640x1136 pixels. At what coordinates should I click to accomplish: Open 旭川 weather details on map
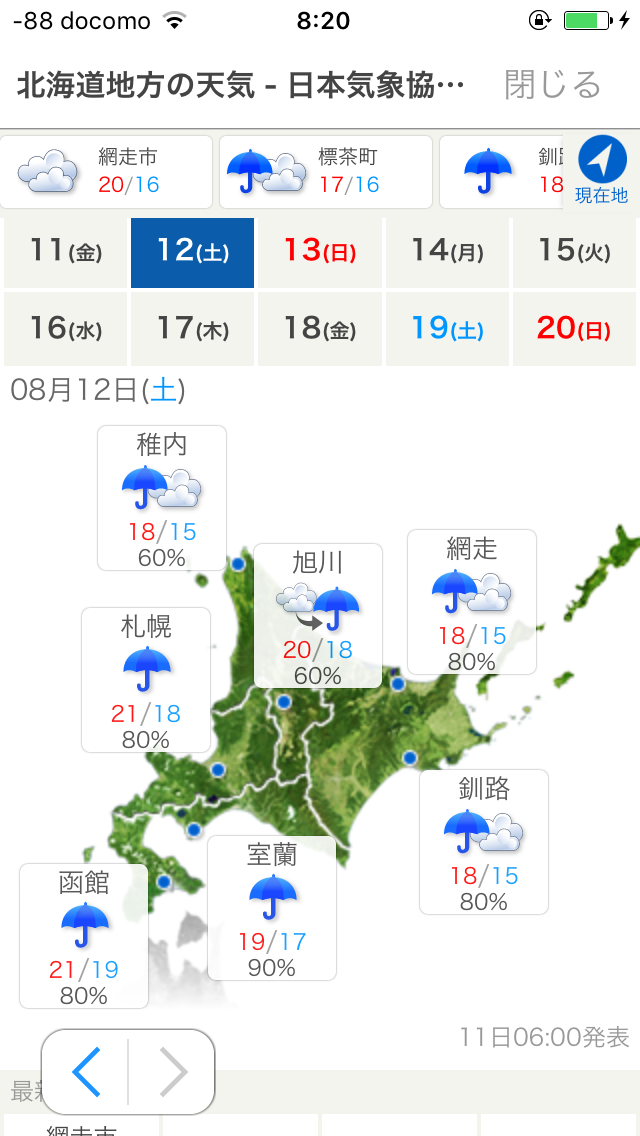tap(318, 616)
